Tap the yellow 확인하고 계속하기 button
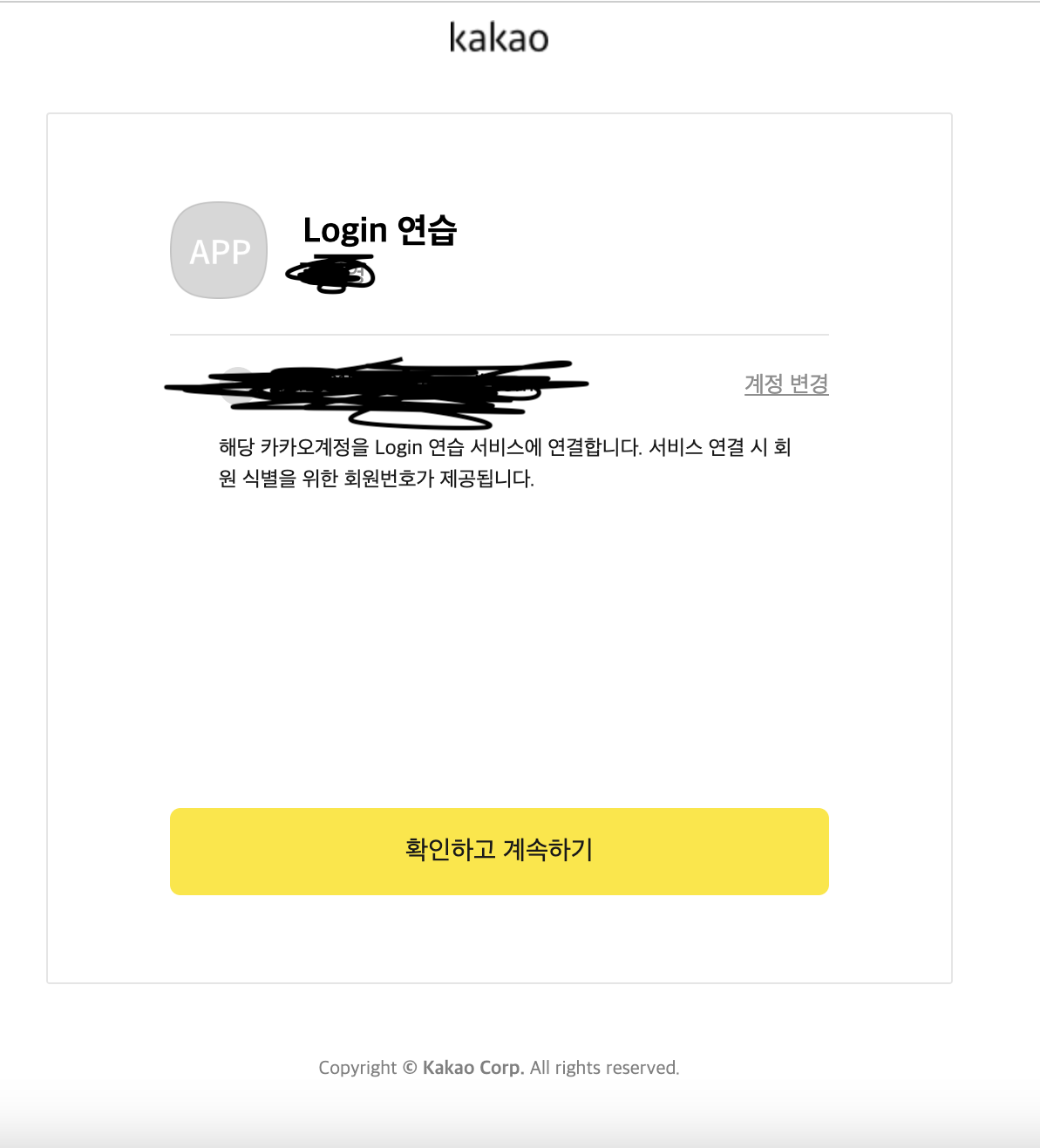Screen dimensions: 1040x1148 click(499, 851)
